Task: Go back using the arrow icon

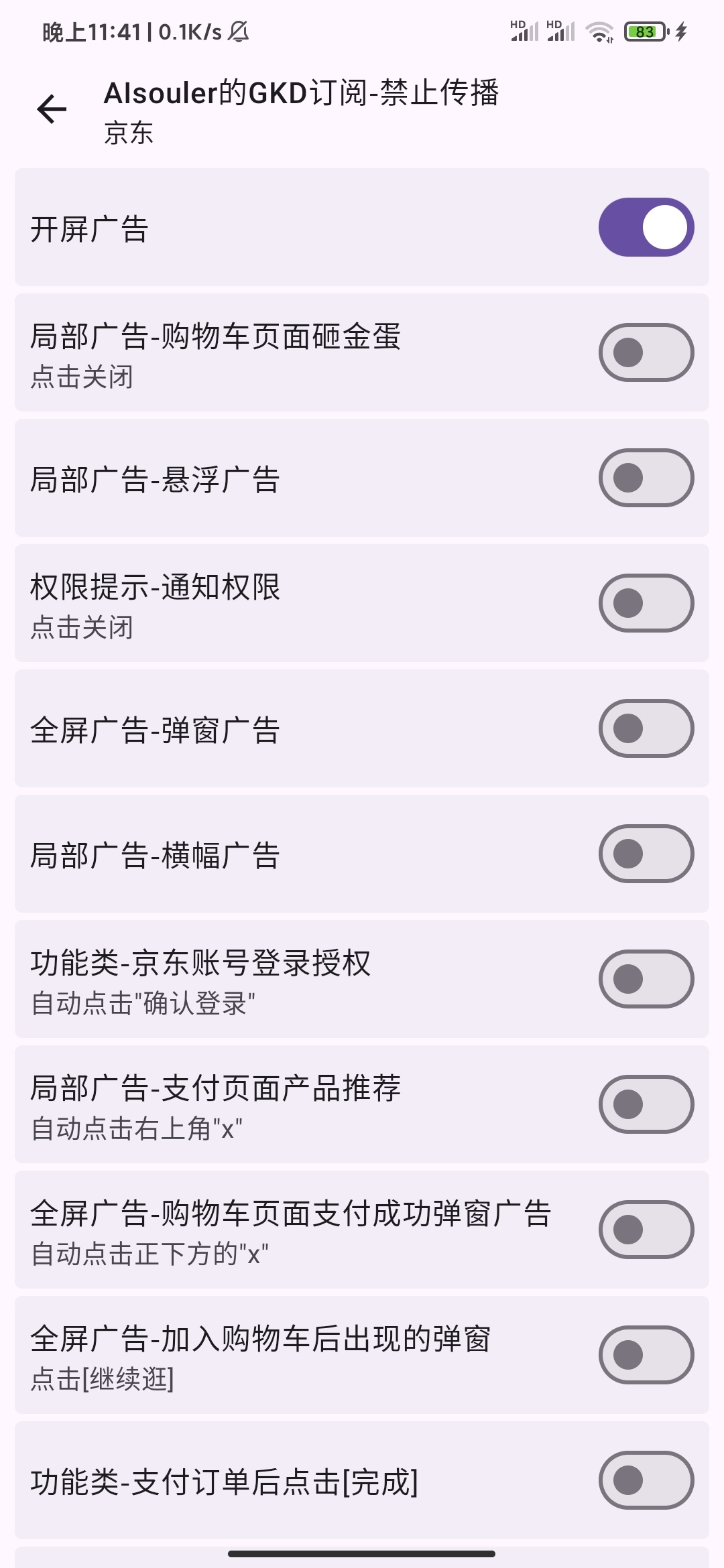Action: click(52, 109)
